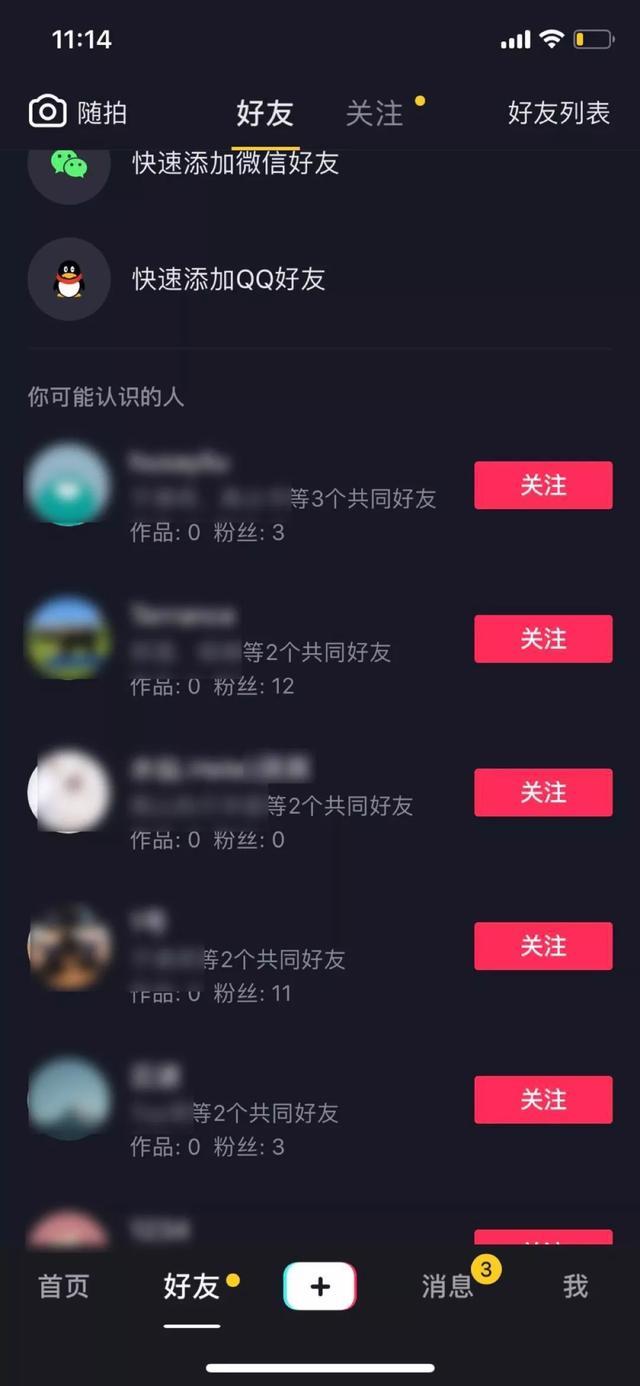The image size is (640, 1386).
Task: Follow the user with 粉丝: 11
Action: (543, 946)
